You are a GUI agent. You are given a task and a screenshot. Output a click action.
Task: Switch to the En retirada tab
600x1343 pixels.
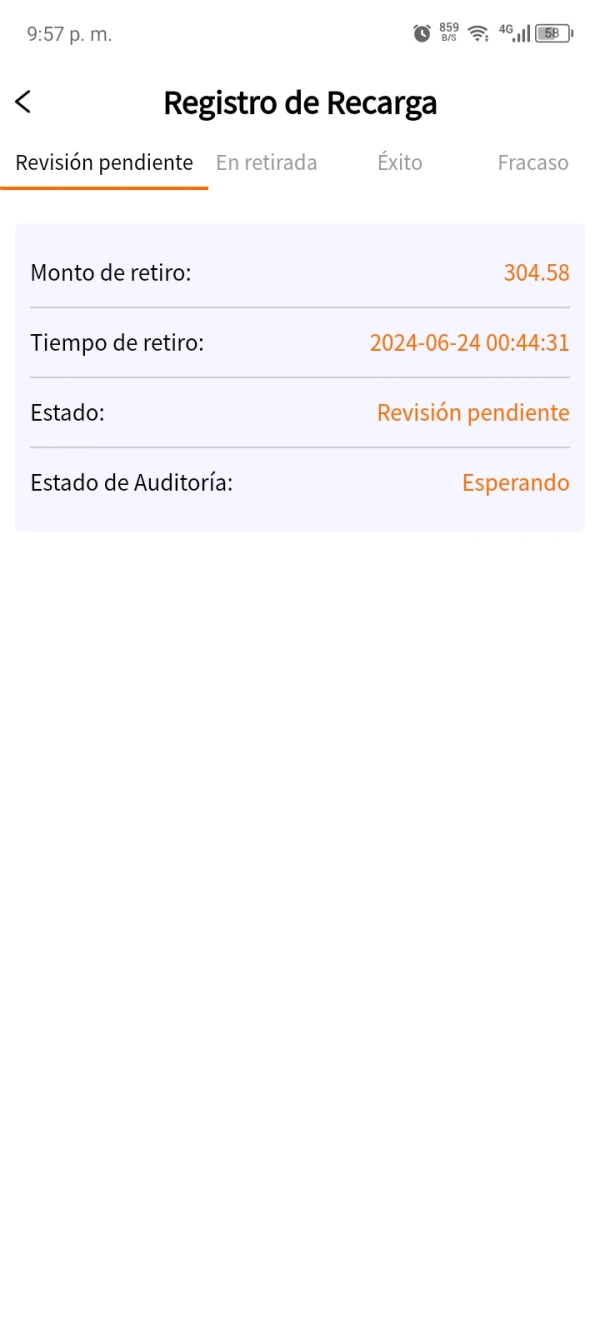pyautogui.click(x=266, y=163)
